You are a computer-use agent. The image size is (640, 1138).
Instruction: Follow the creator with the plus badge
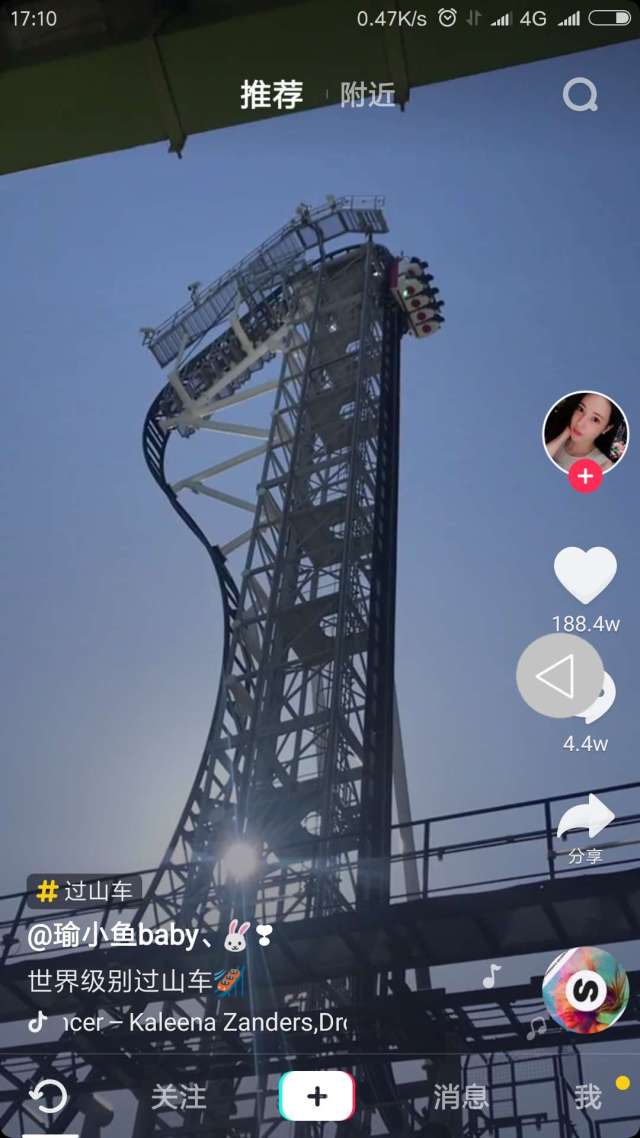(x=585, y=477)
